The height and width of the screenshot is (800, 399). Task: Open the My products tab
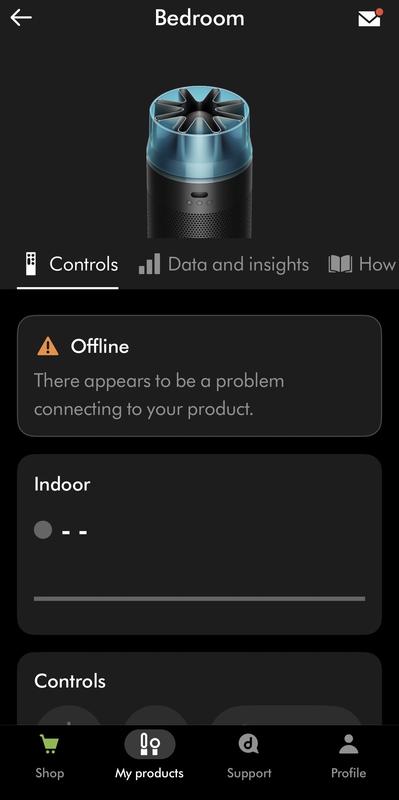(x=149, y=757)
